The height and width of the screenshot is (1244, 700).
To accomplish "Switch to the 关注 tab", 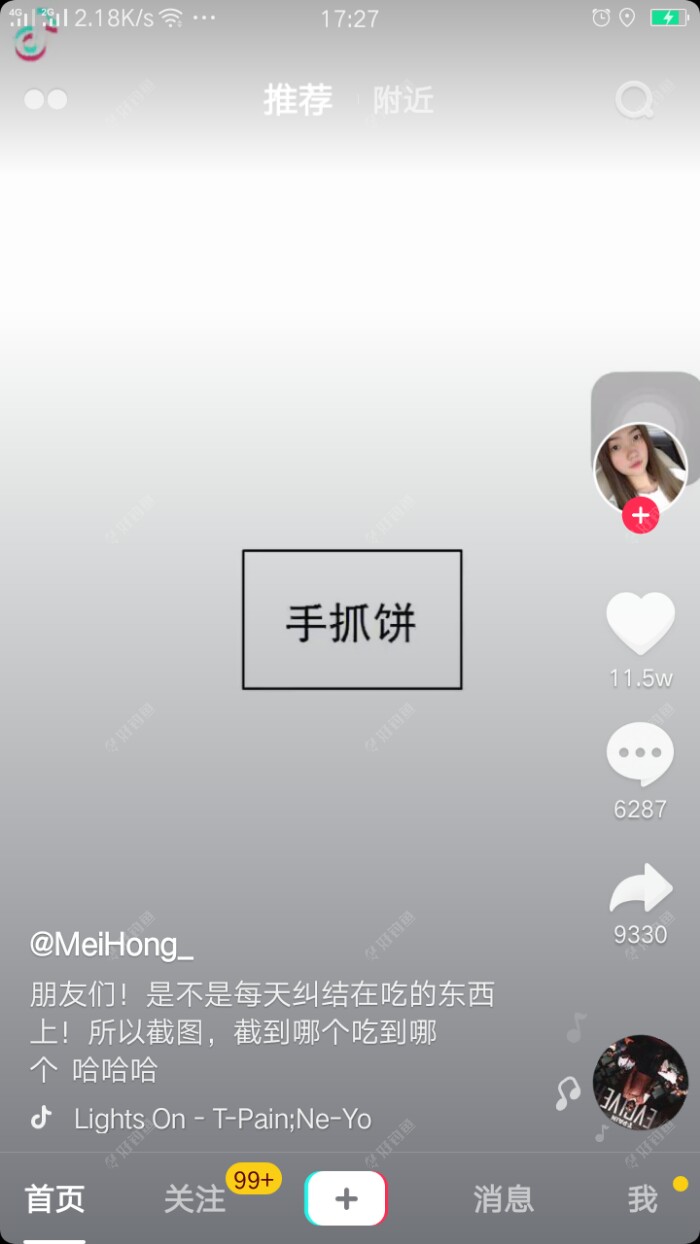I will point(195,1199).
